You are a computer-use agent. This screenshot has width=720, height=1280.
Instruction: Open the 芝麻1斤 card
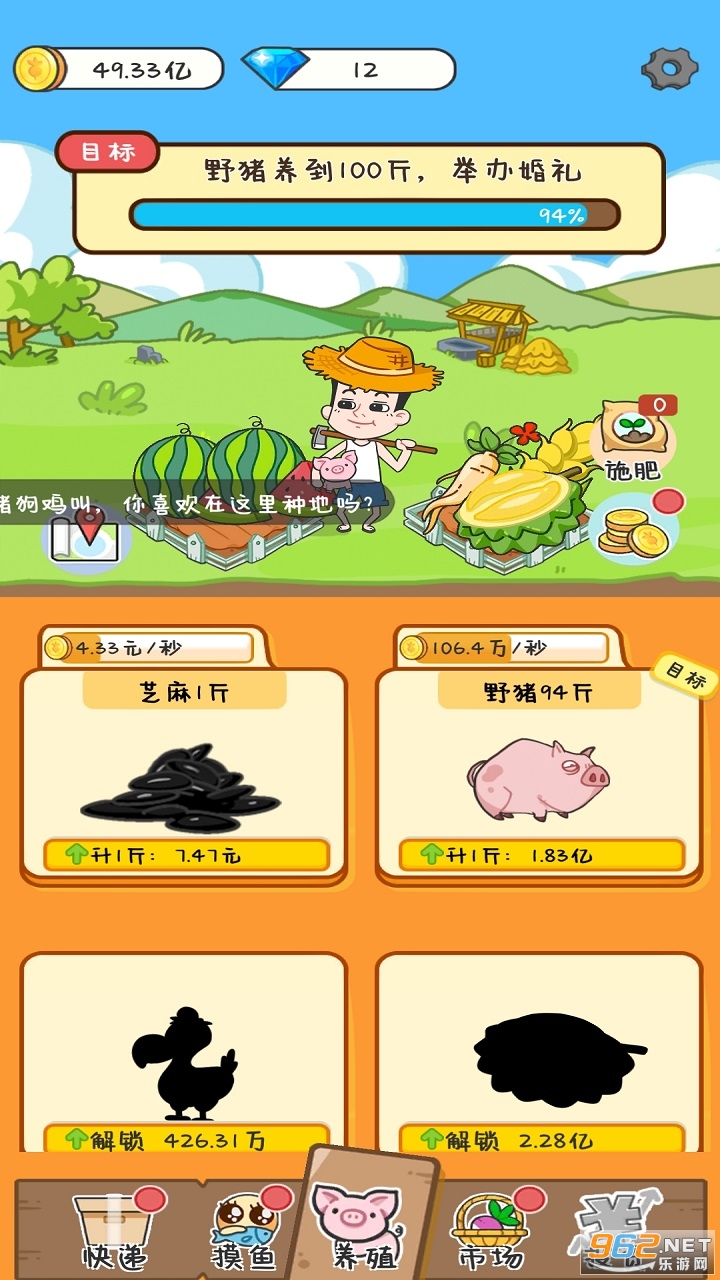(184, 770)
